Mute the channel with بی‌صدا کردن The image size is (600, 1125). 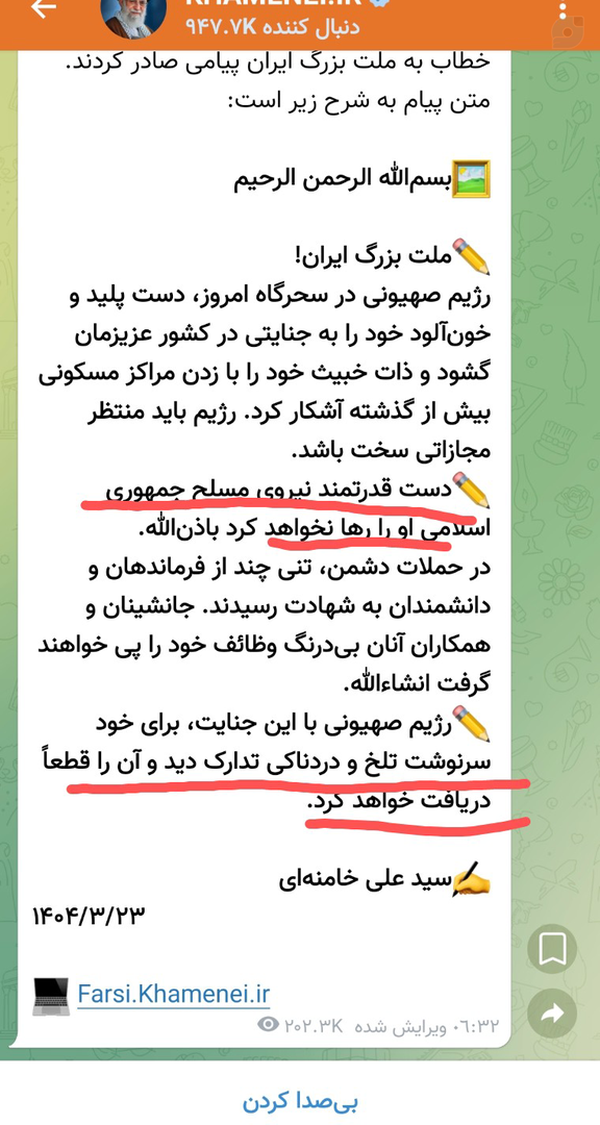click(x=300, y=1100)
